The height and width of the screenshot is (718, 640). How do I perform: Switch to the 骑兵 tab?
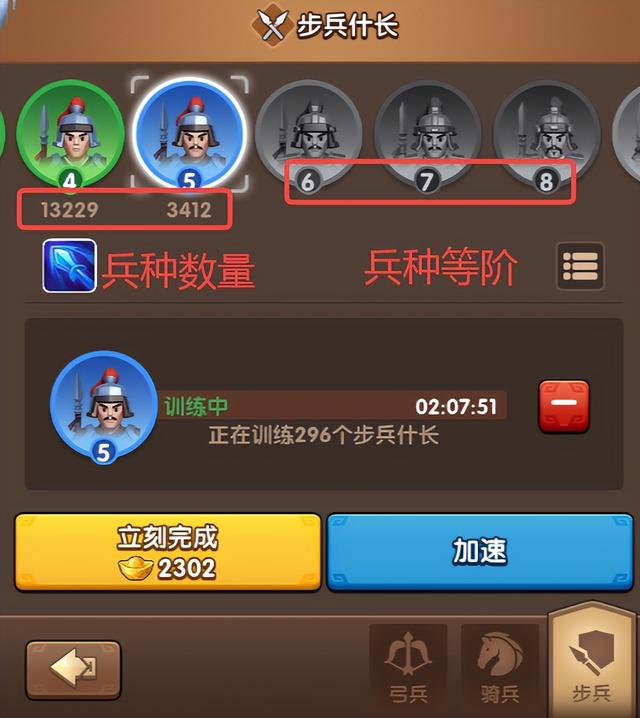[499, 665]
